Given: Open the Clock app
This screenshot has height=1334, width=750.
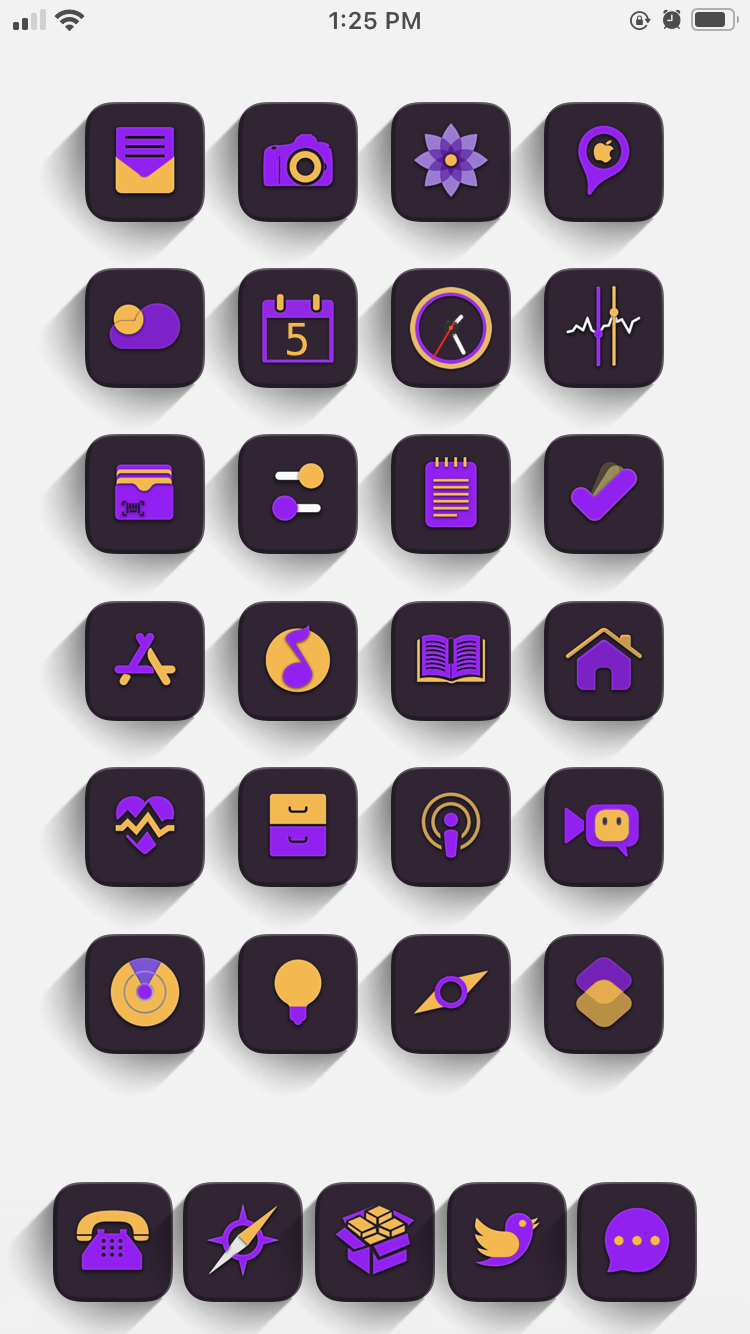Looking at the screenshot, I should click(451, 328).
